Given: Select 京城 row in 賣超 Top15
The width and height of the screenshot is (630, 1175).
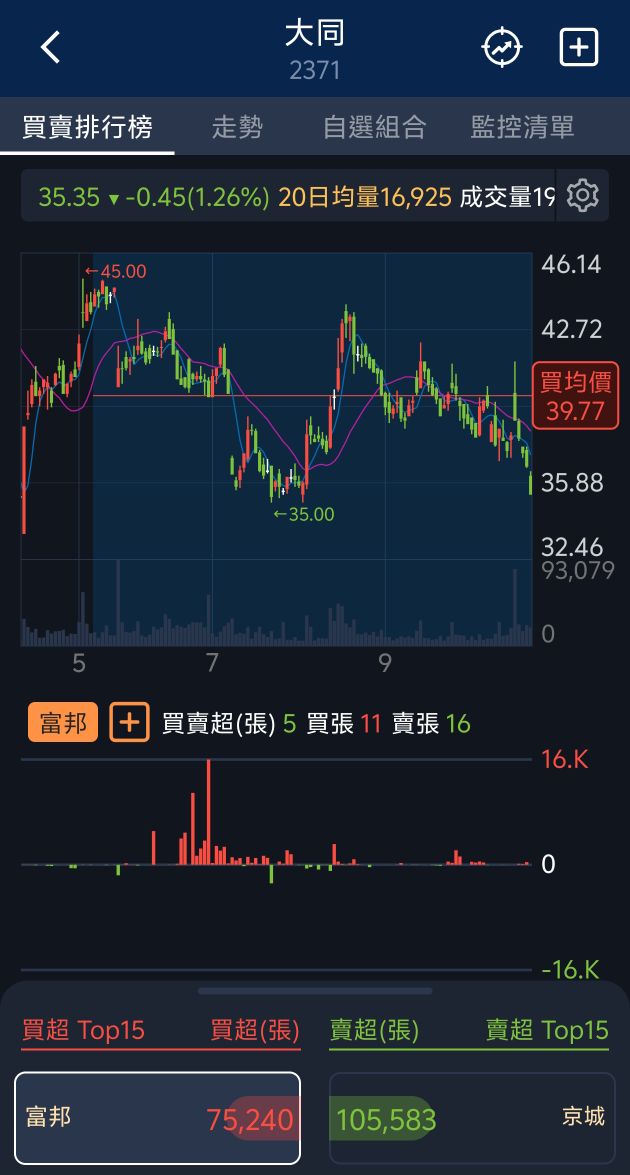Looking at the screenshot, I should point(471,1118).
